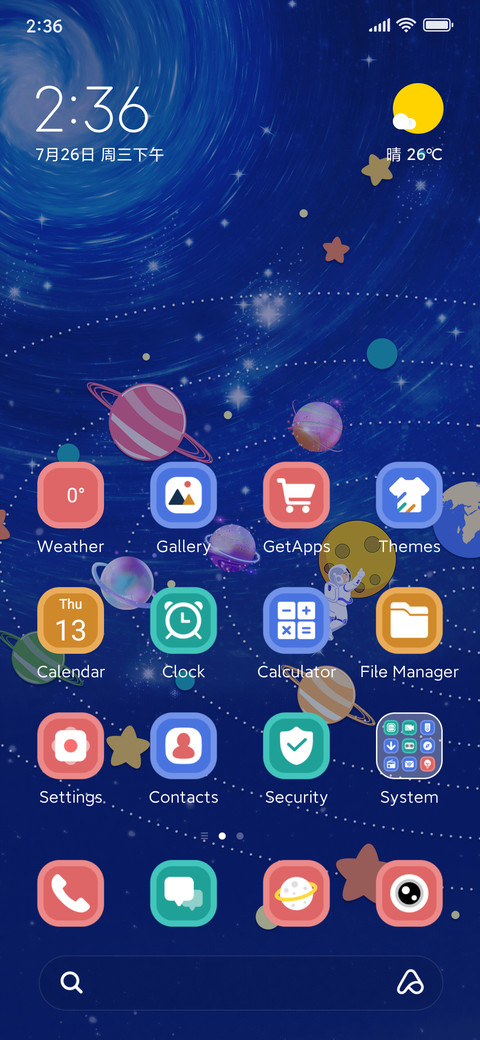Launch the Gallery app
This screenshot has height=1040, width=480.
tap(184, 495)
